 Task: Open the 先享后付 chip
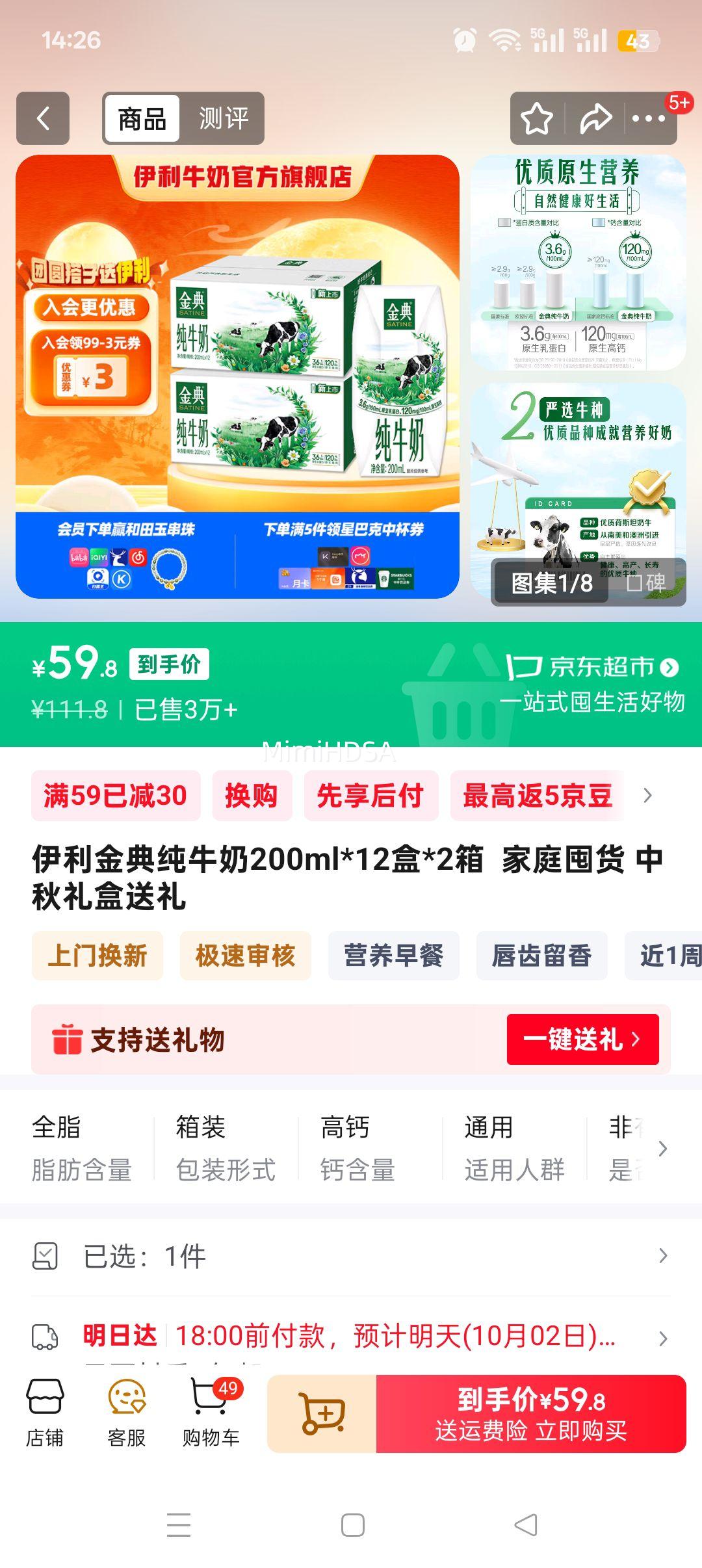tap(370, 796)
